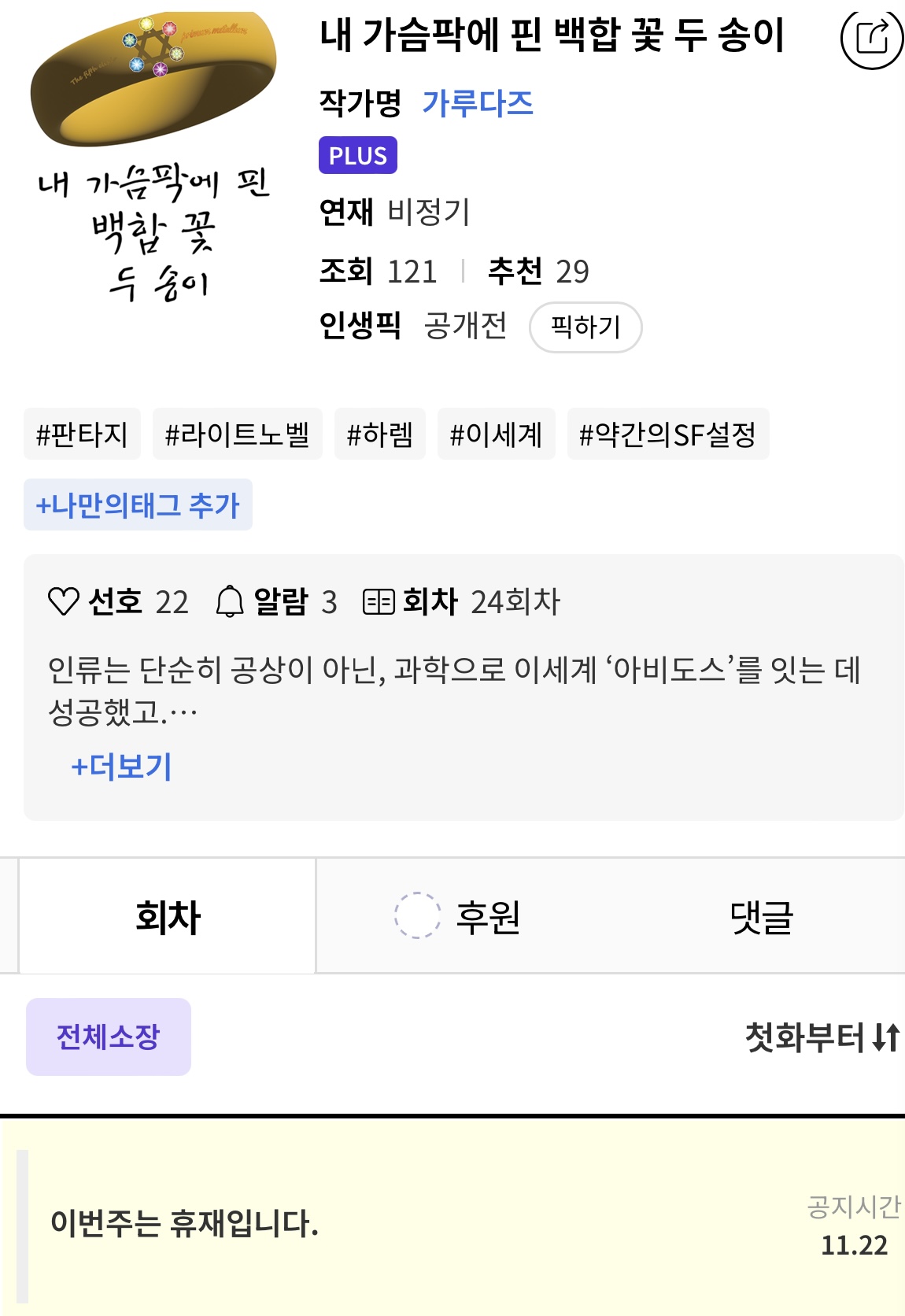The width and height of the screenshot is (905, 1316).
Task: Select the #하렘 tag
Action: [379, 434]
